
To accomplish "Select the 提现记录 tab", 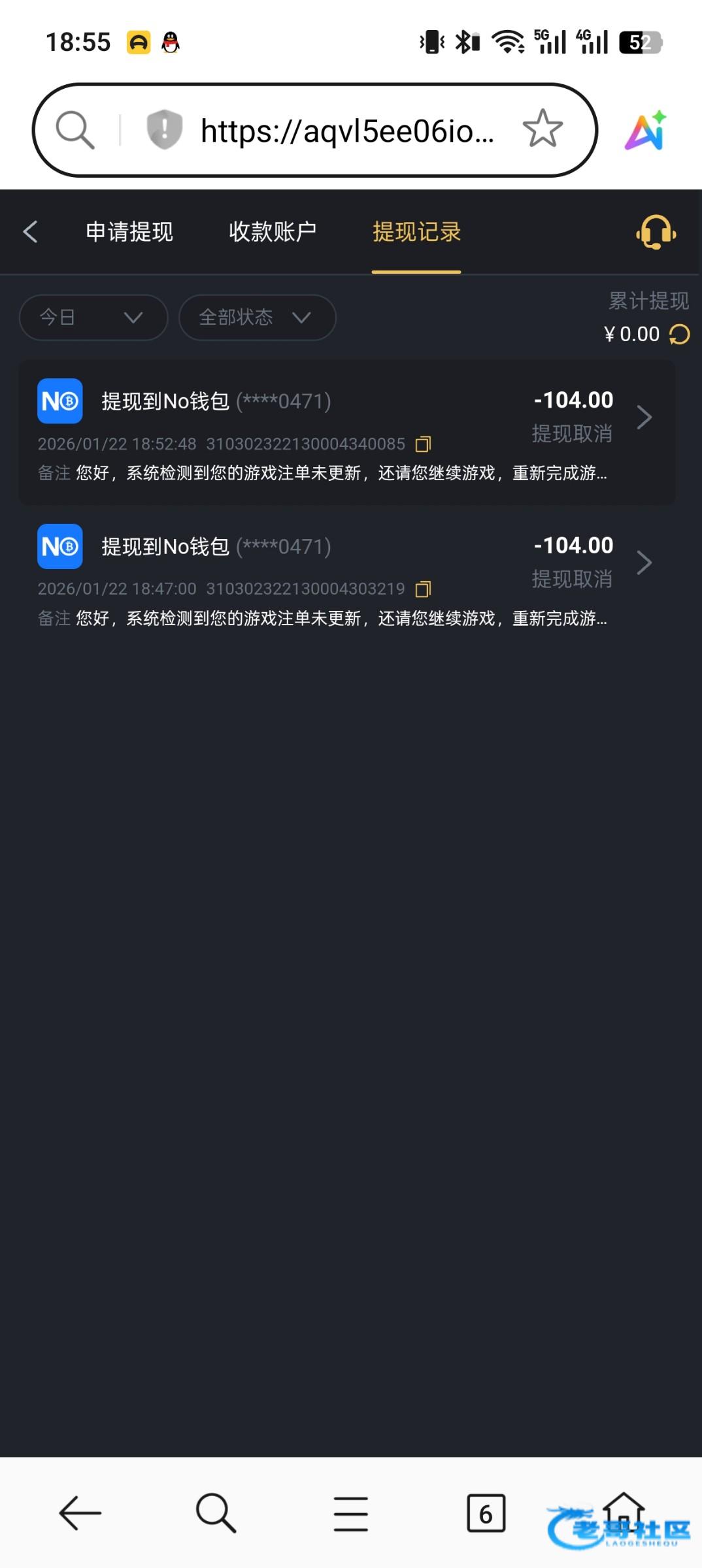I will click(x=416, y=231).
